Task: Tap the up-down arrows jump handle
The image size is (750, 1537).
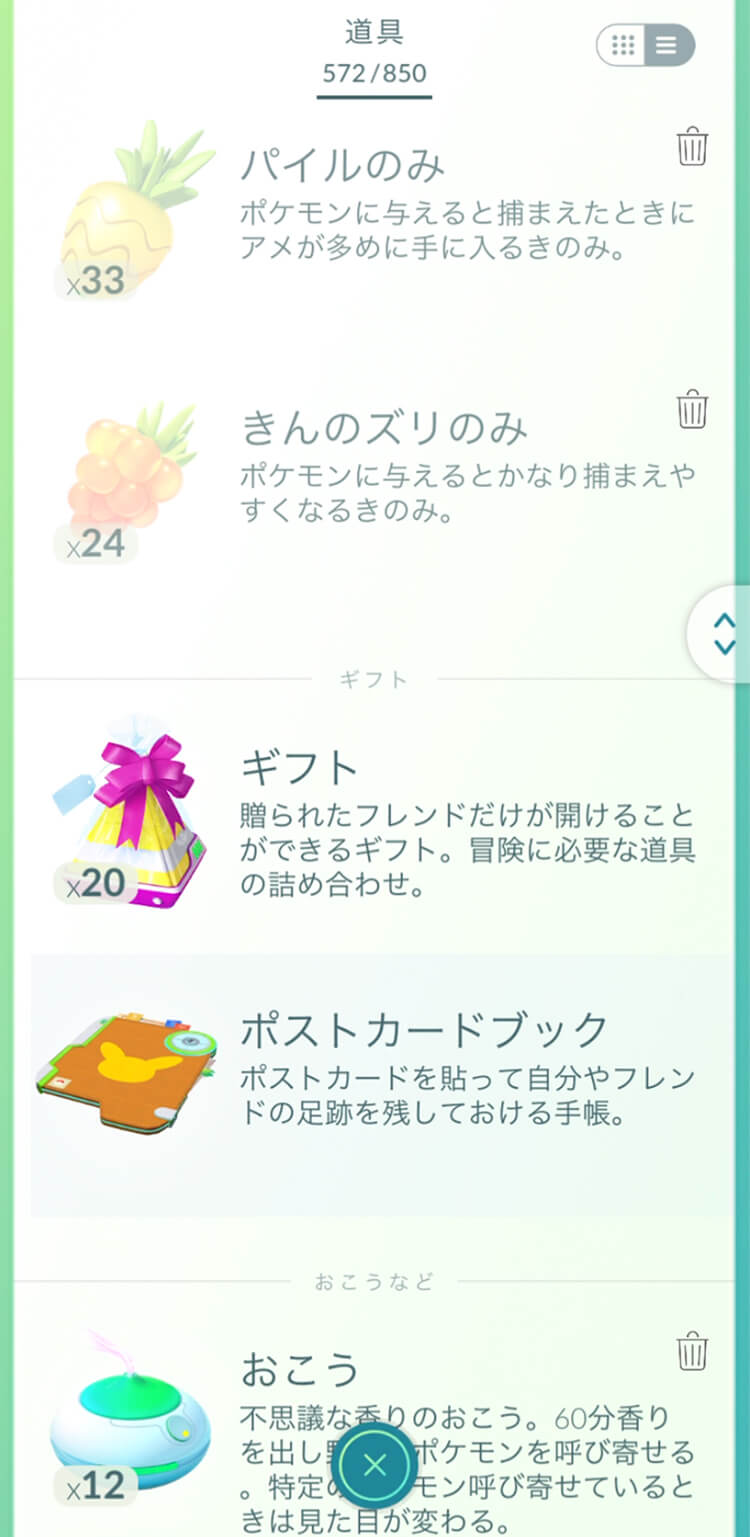Action: coord(724,634)
